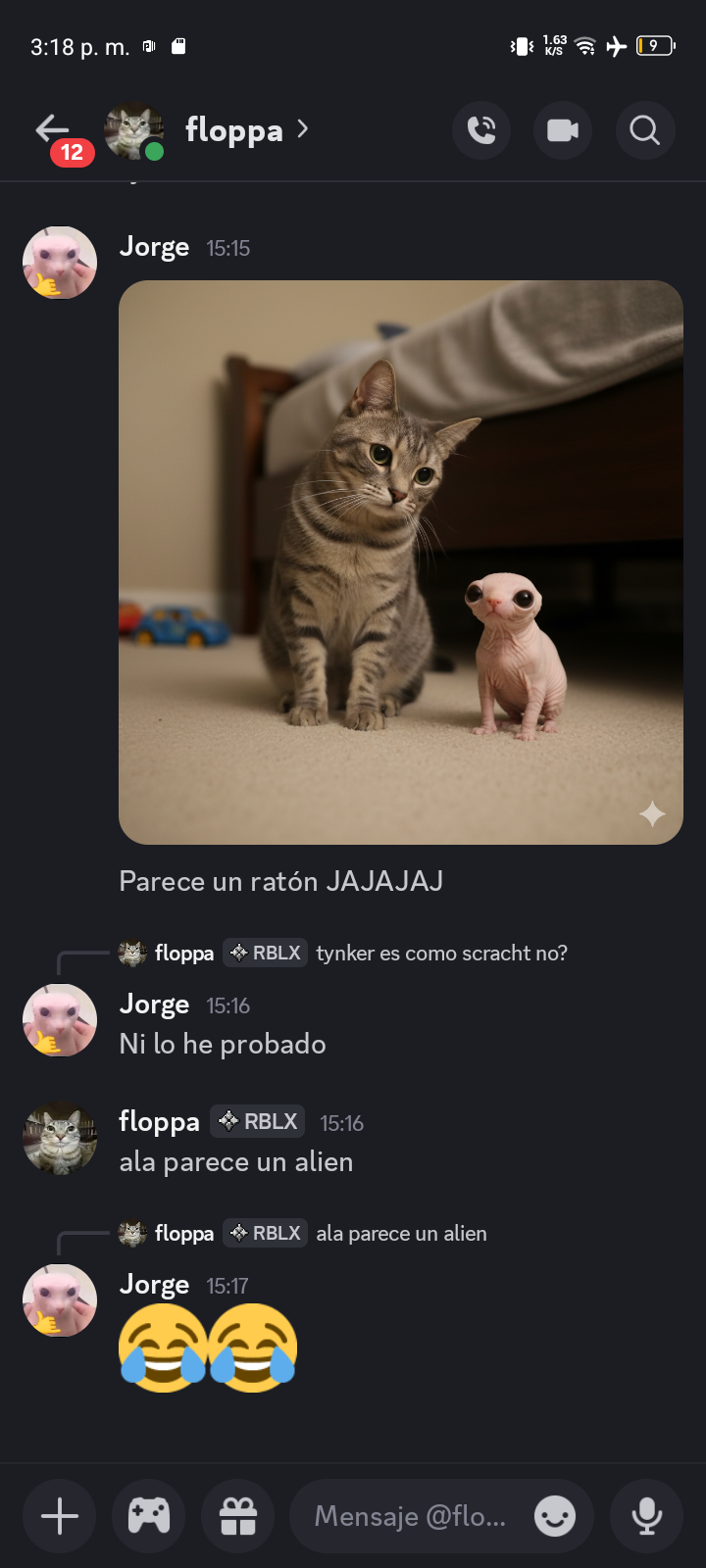Open the gift icon
Image resolution: width=706 pixels, height=1568 pixels.
click(238, 1516)
